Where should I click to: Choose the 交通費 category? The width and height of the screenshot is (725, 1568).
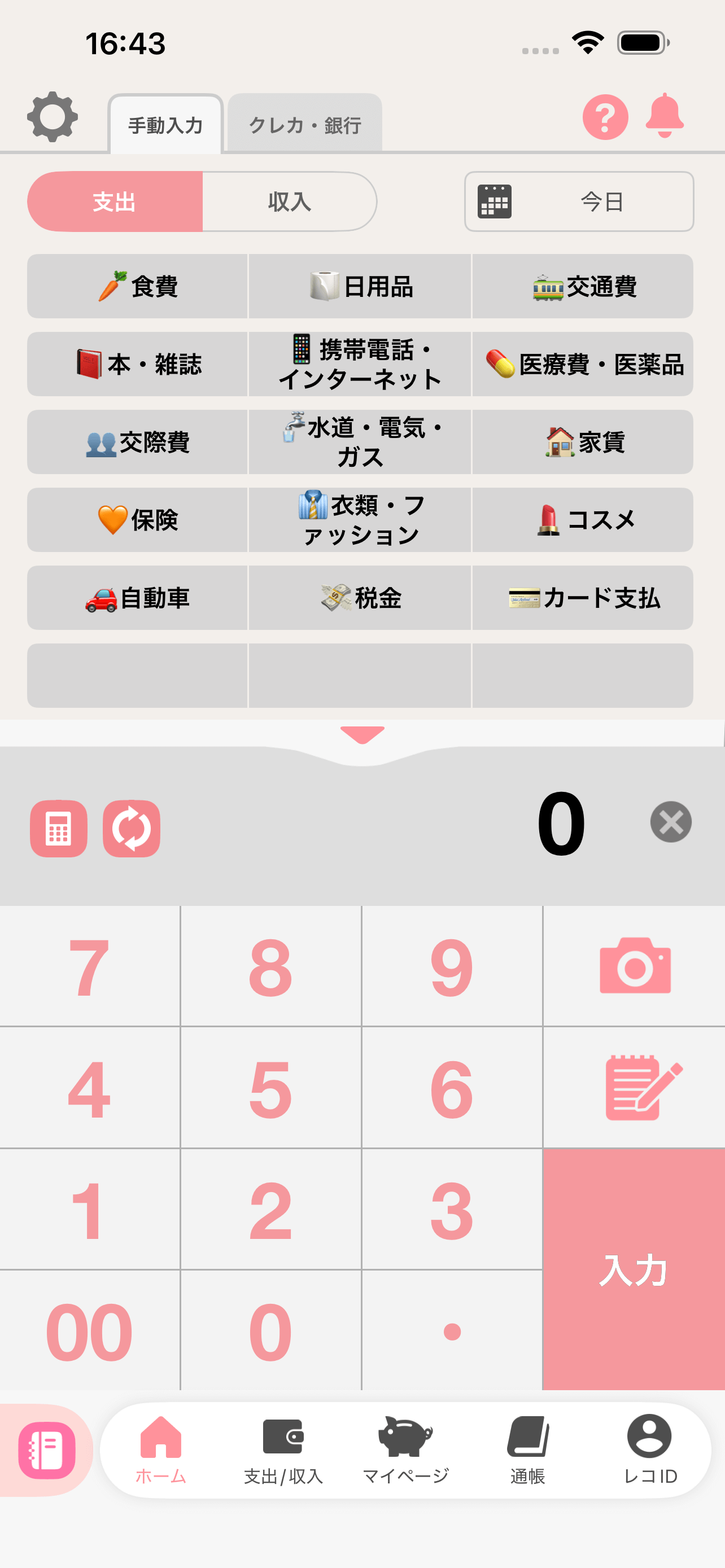(x=583, y=286)
